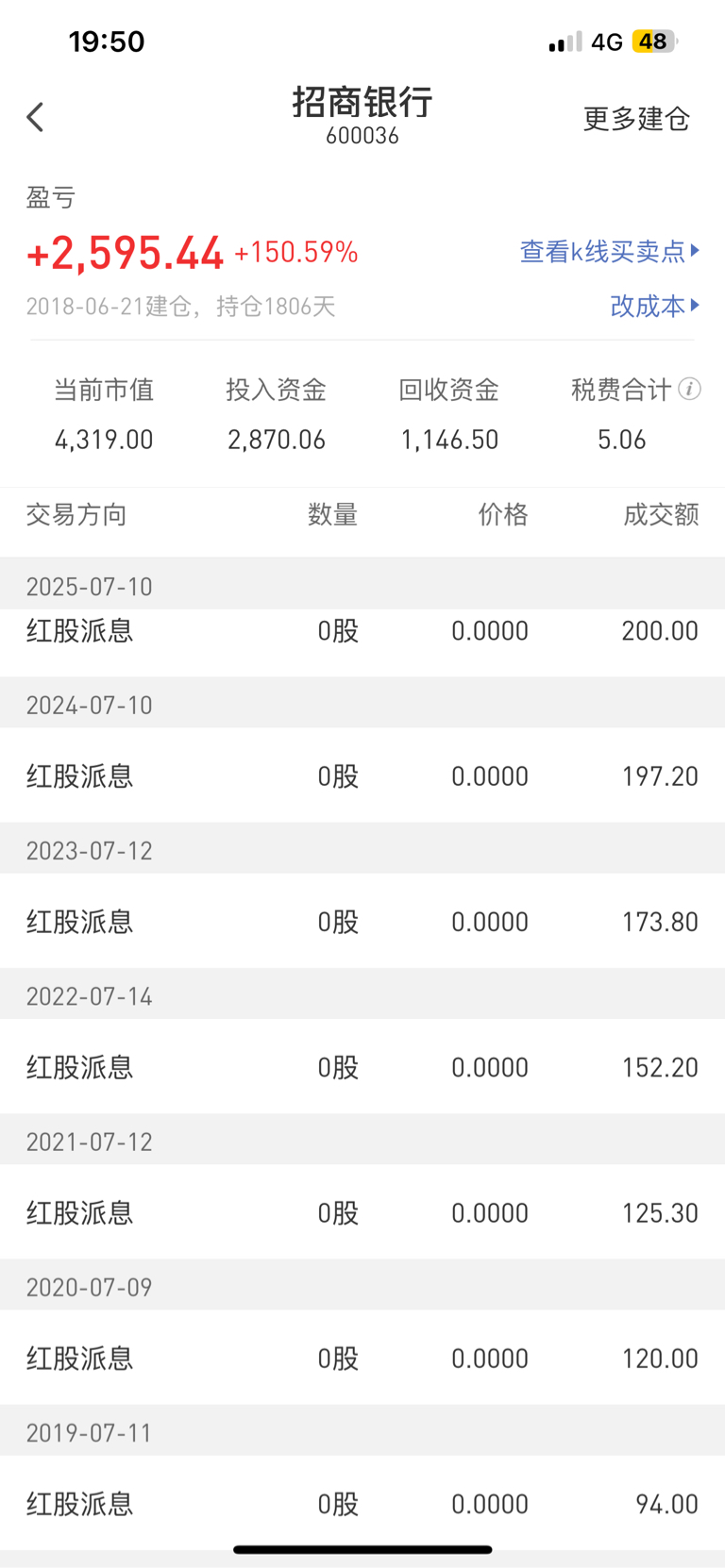The height and width of the screenshot is (1568, 725).
Task: Go back using the arrow icon
Action: click(36, 118)
